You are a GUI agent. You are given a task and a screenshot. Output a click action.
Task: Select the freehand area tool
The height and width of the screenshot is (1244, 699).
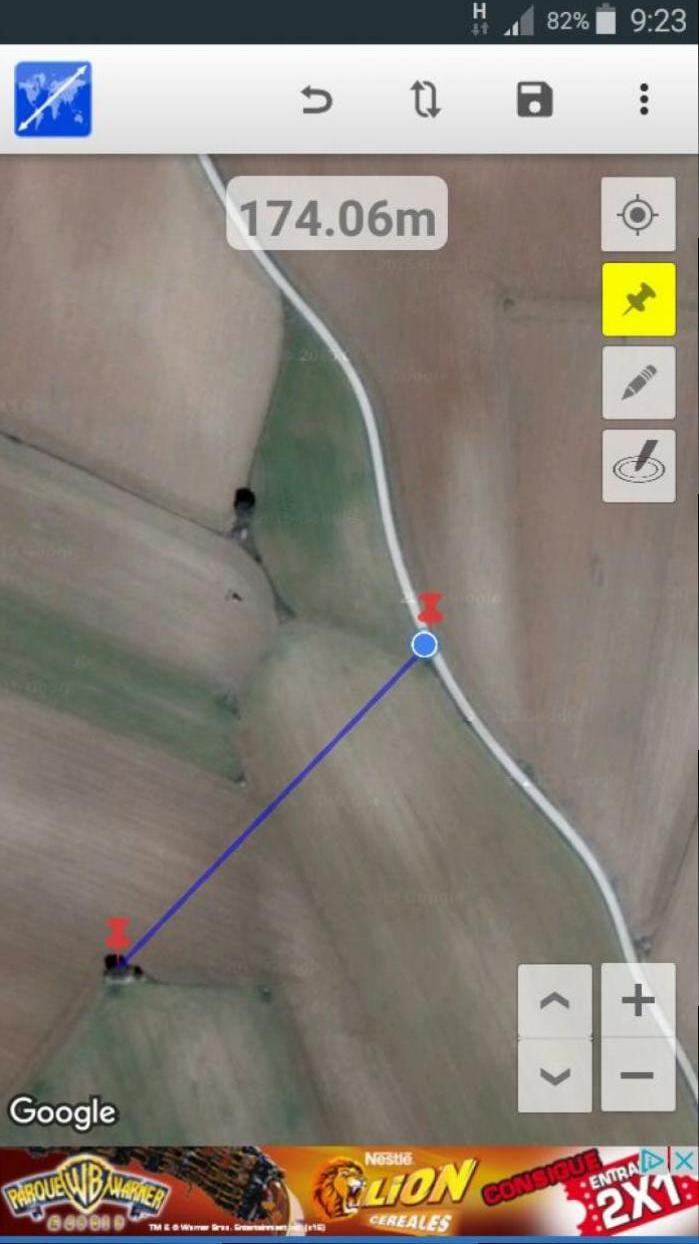coord(638,466)
